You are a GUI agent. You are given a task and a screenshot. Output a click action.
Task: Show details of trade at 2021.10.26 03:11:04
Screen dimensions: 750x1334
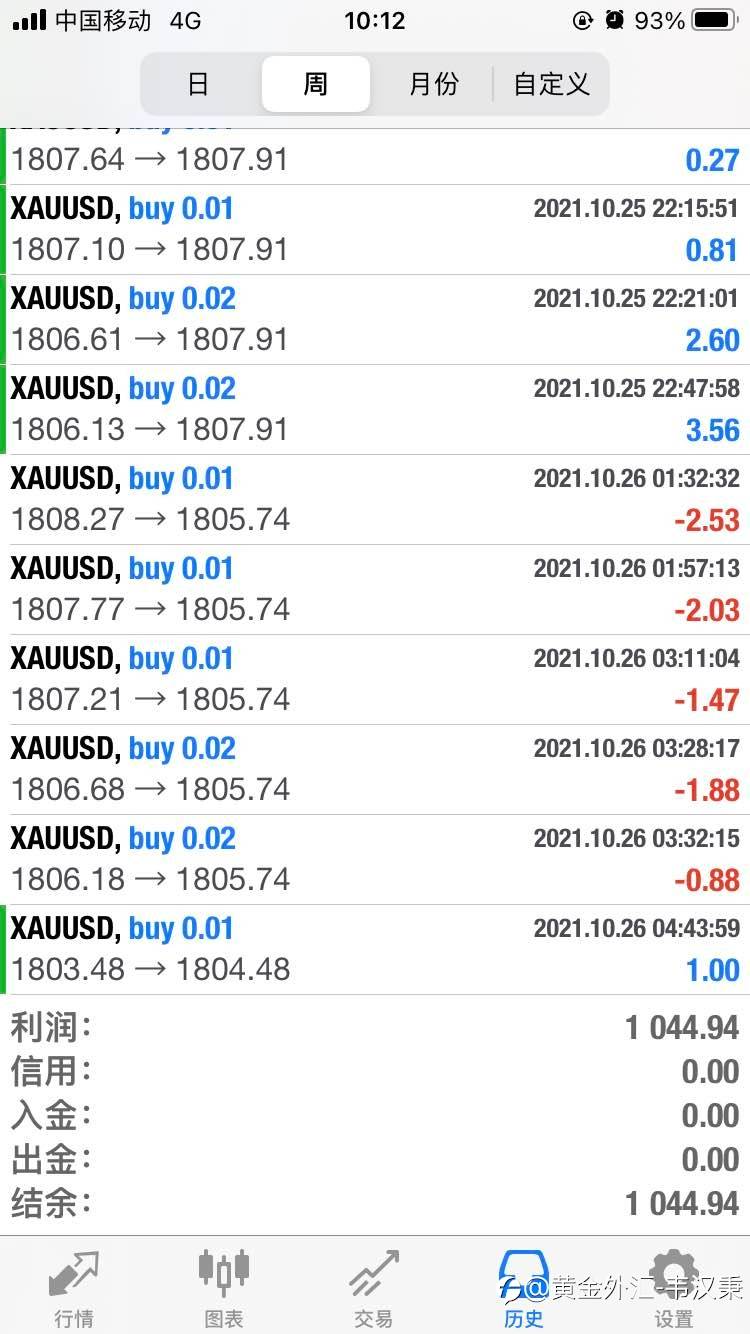point(375,680)
